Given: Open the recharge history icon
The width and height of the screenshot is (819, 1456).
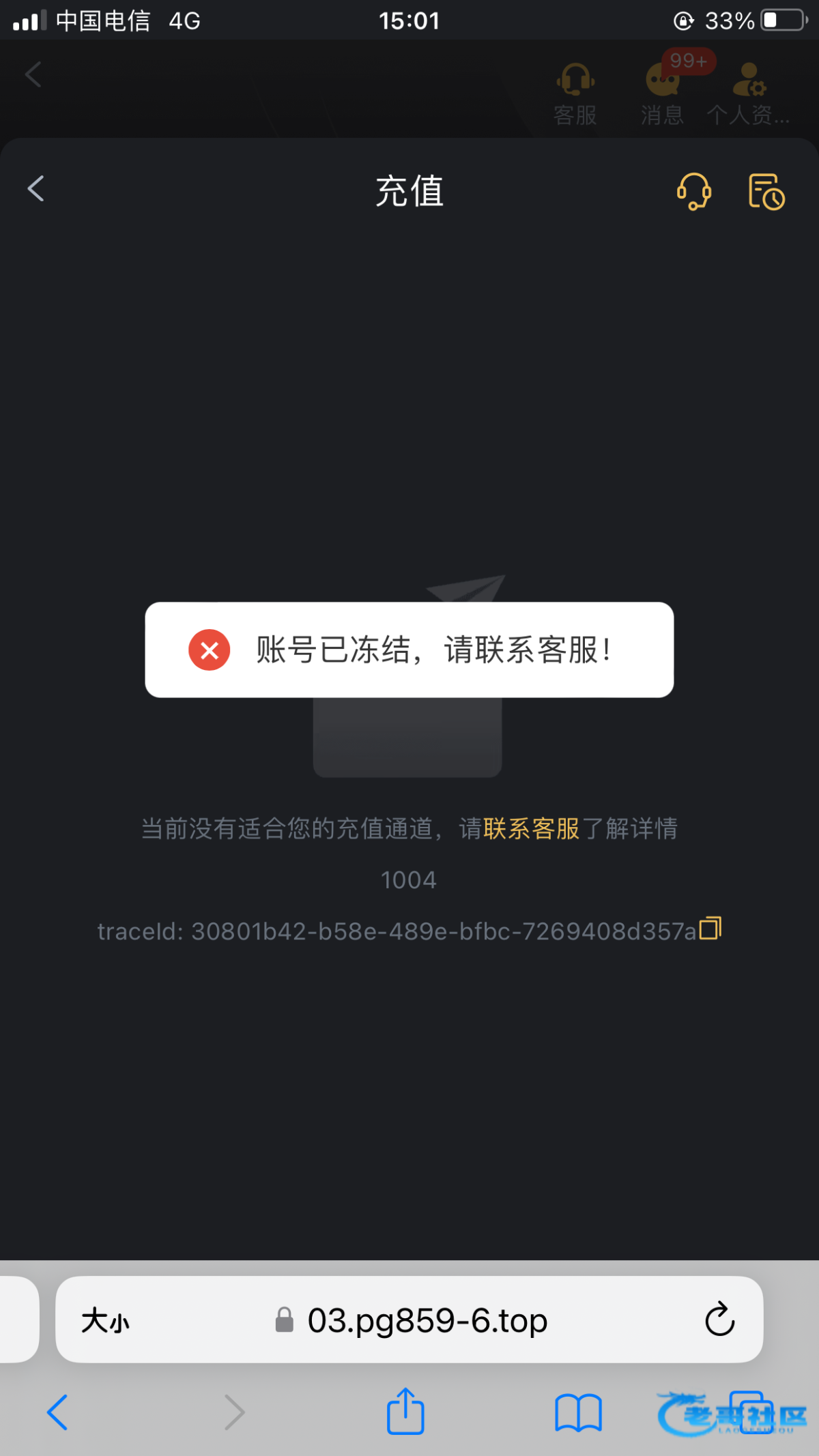Looking at the screenshot, I should pos(766,192).
